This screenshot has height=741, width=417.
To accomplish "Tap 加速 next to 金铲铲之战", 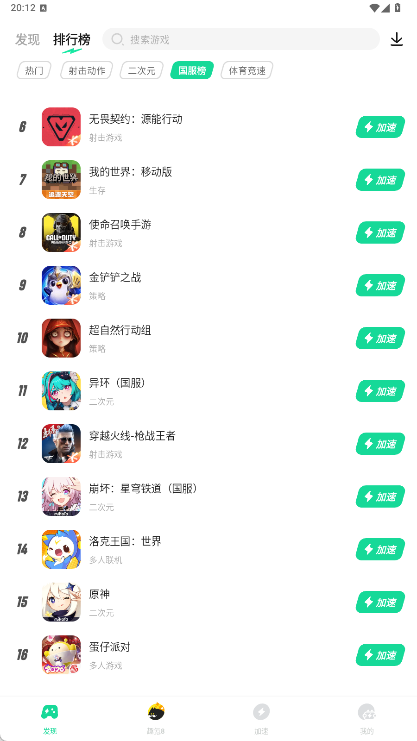I will pos(381,285).
